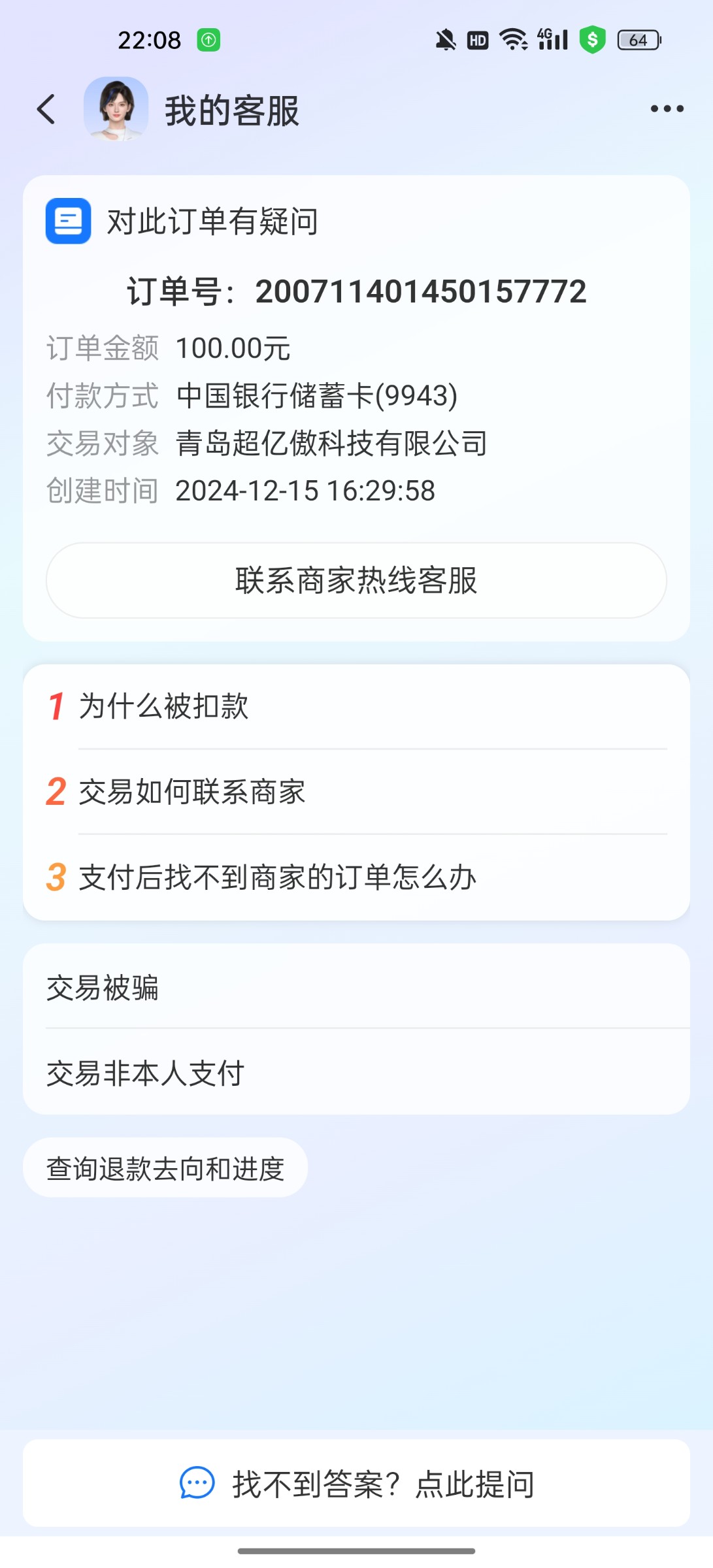
Task: Tap 联系商家热线客服 button
Action: click(356, 580)
